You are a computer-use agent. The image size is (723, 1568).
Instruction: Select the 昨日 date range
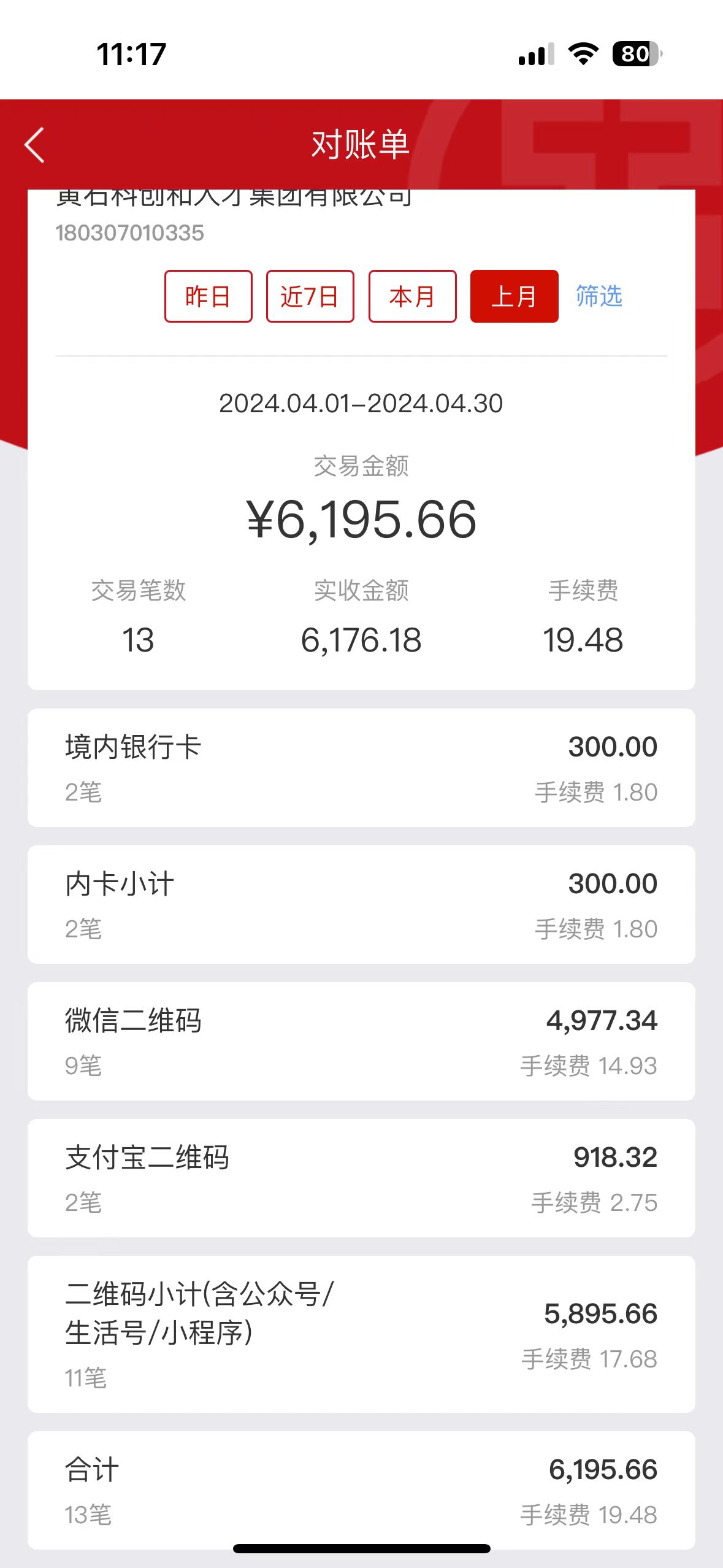point(208,296)
